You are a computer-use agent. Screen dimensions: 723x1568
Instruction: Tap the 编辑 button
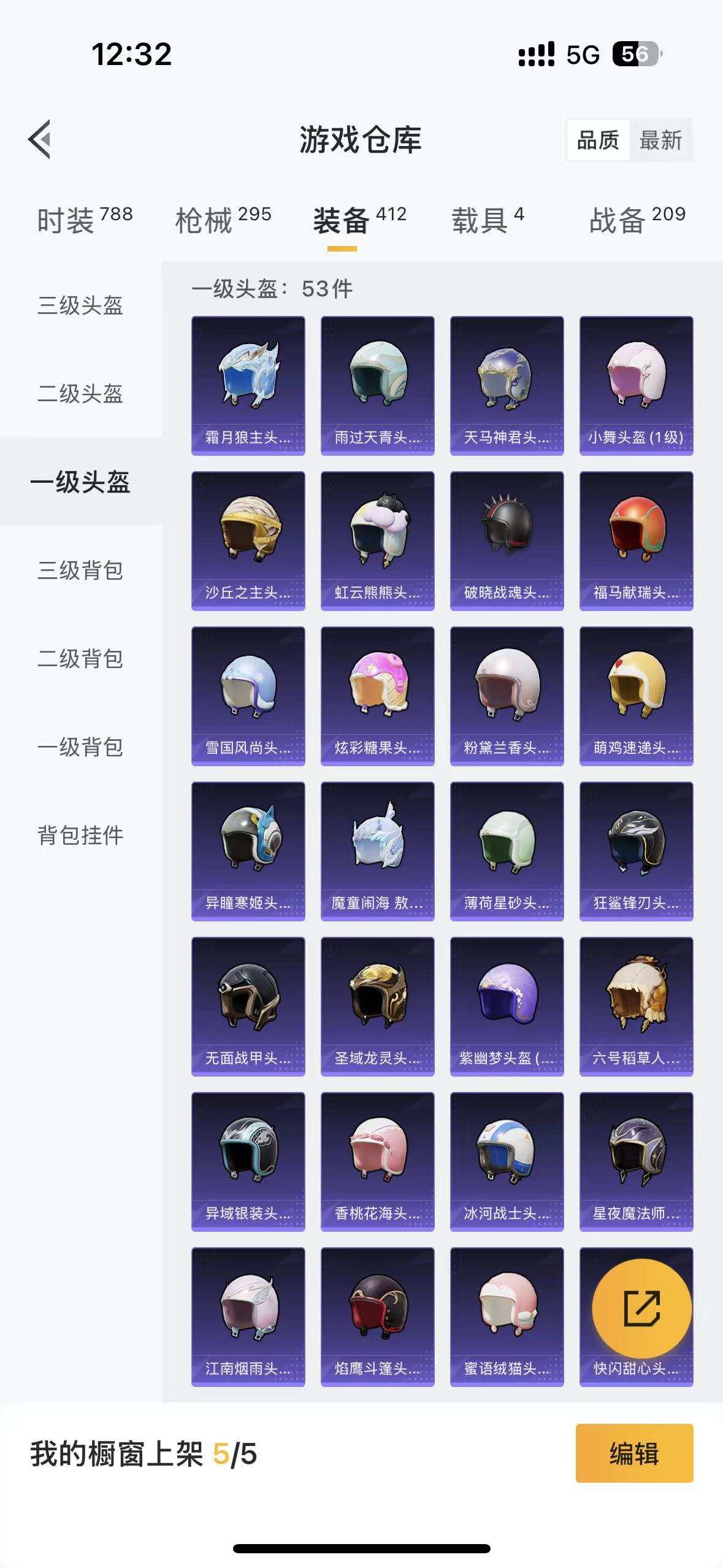[634, 1453]
